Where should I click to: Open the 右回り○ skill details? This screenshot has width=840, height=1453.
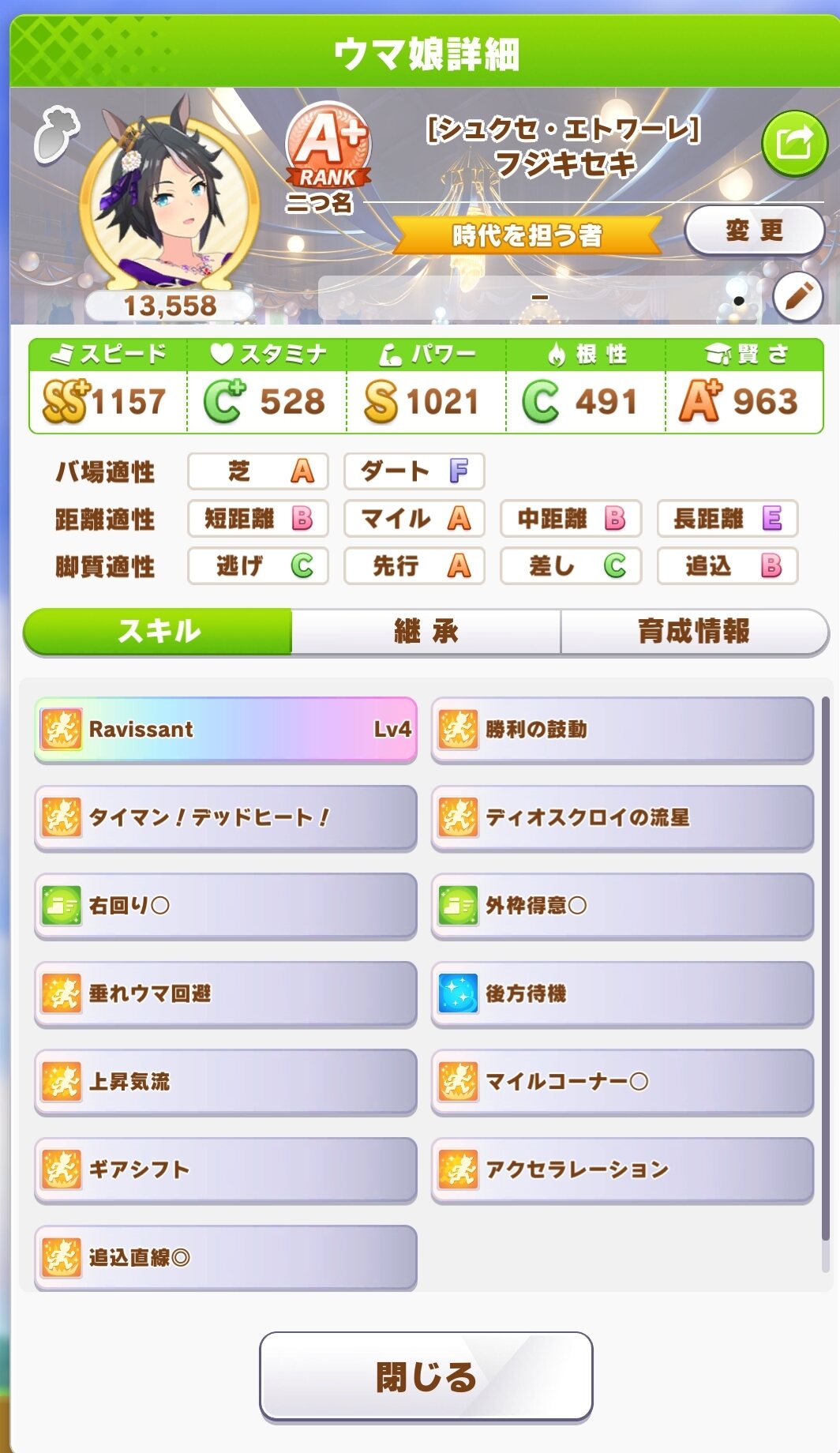coord(226,906)
